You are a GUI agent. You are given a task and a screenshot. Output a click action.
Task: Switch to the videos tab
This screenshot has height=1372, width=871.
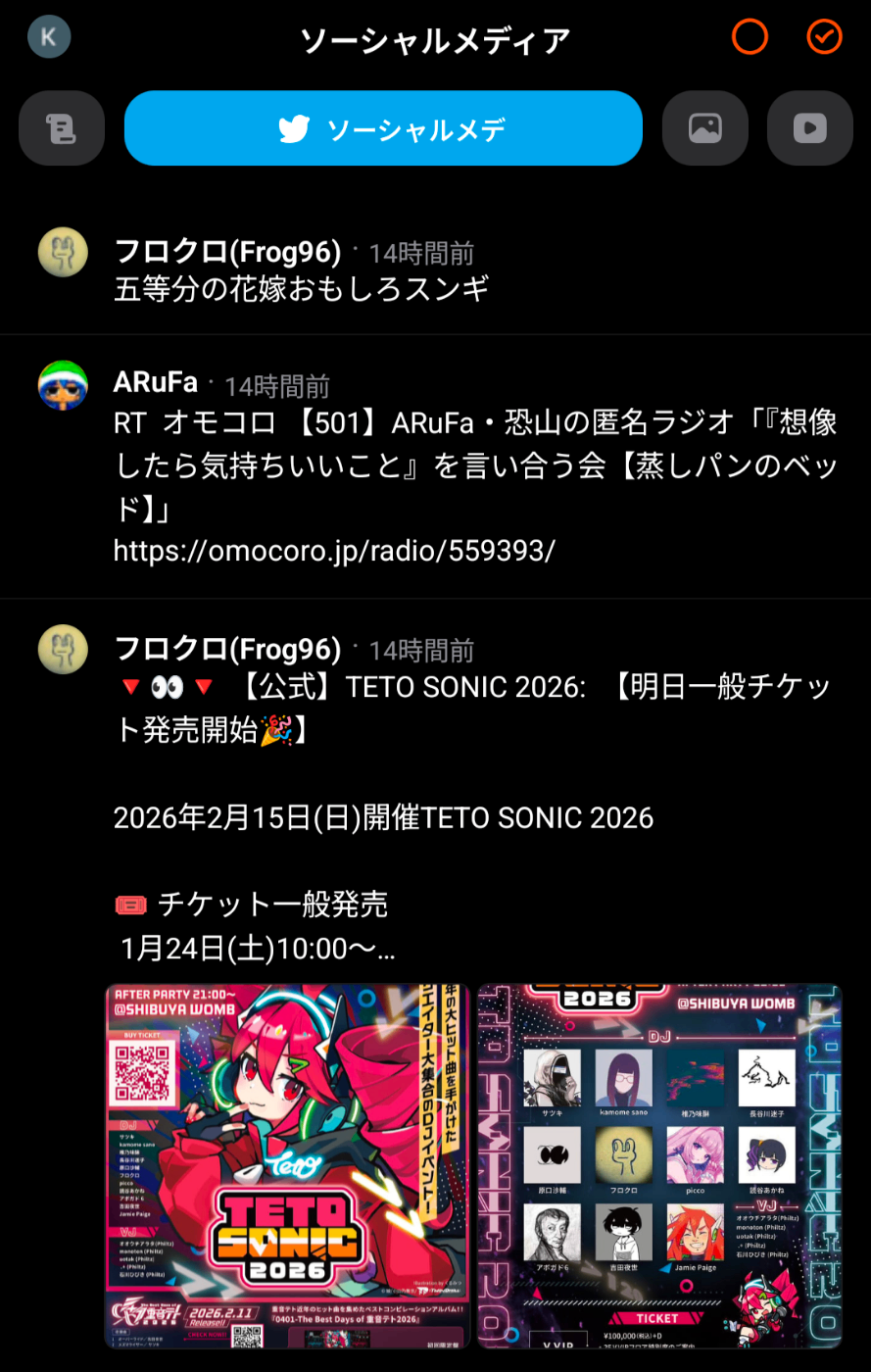point(810,128)
